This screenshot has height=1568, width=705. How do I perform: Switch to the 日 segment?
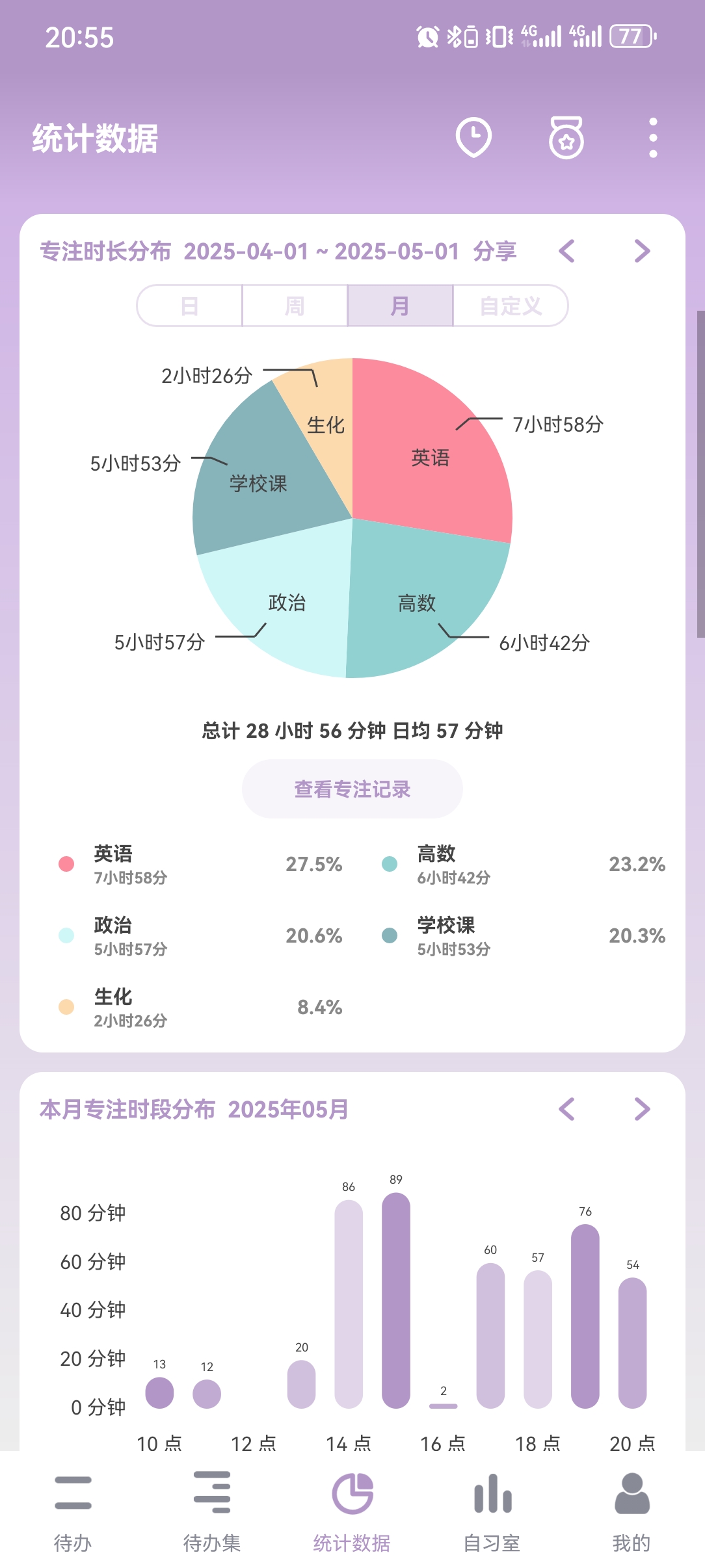(x=190, y=306)
